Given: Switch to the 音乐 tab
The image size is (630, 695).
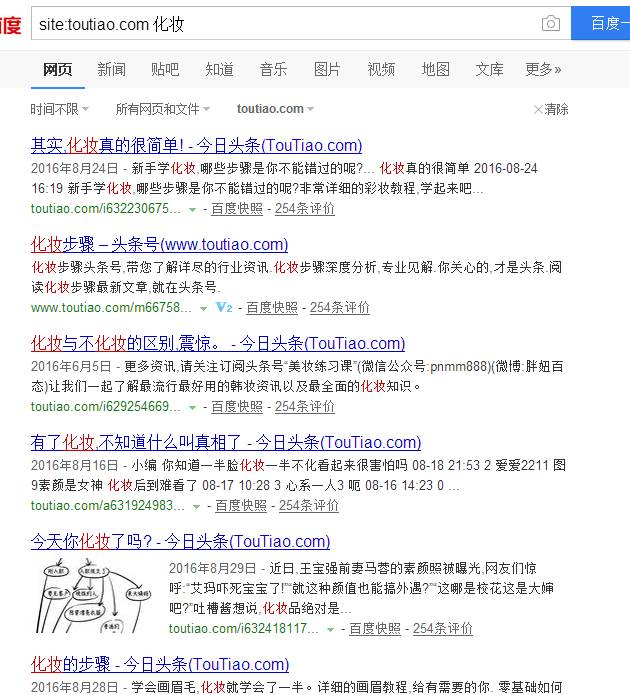Looking at the screenshot, I should pyautogui.click(x=273, y=69).
